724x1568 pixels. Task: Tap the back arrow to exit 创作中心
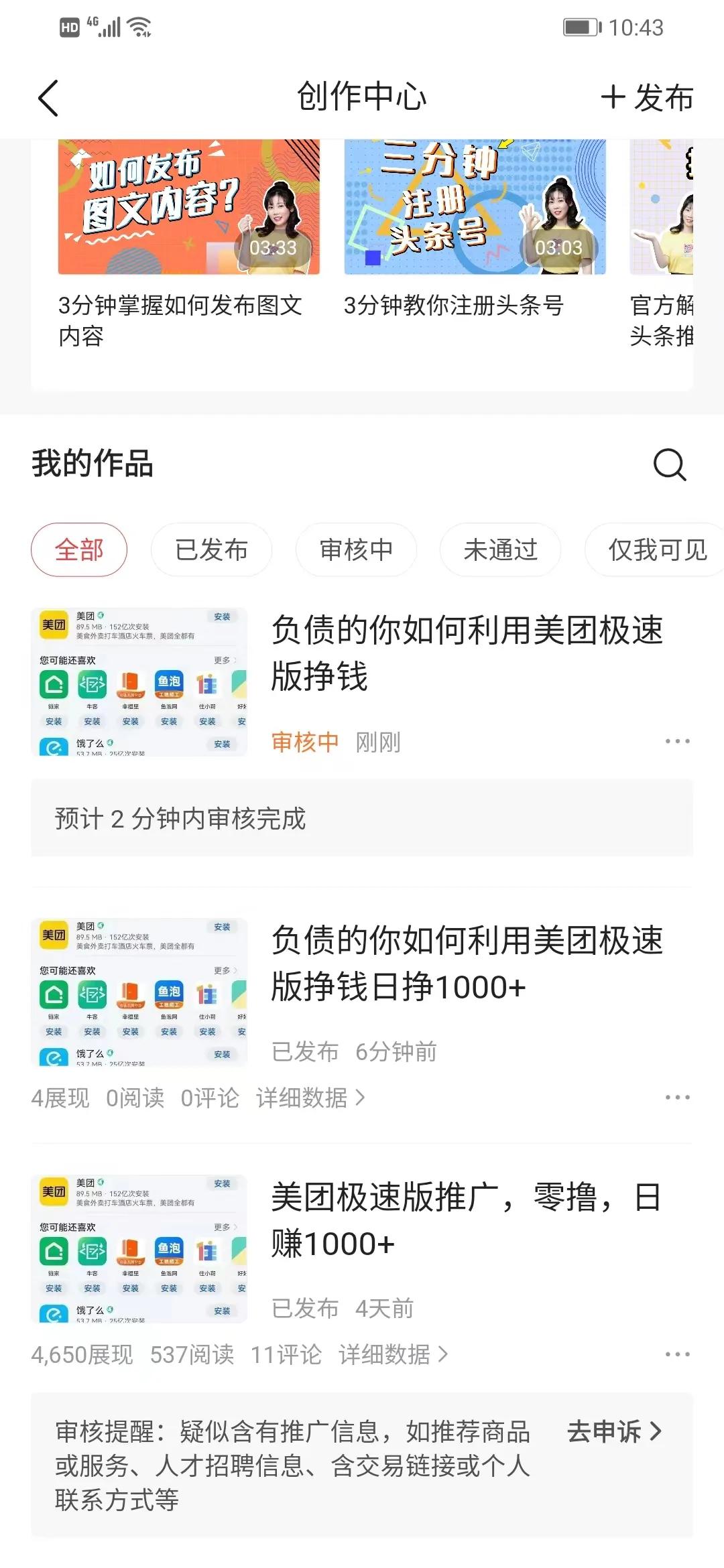47,97
